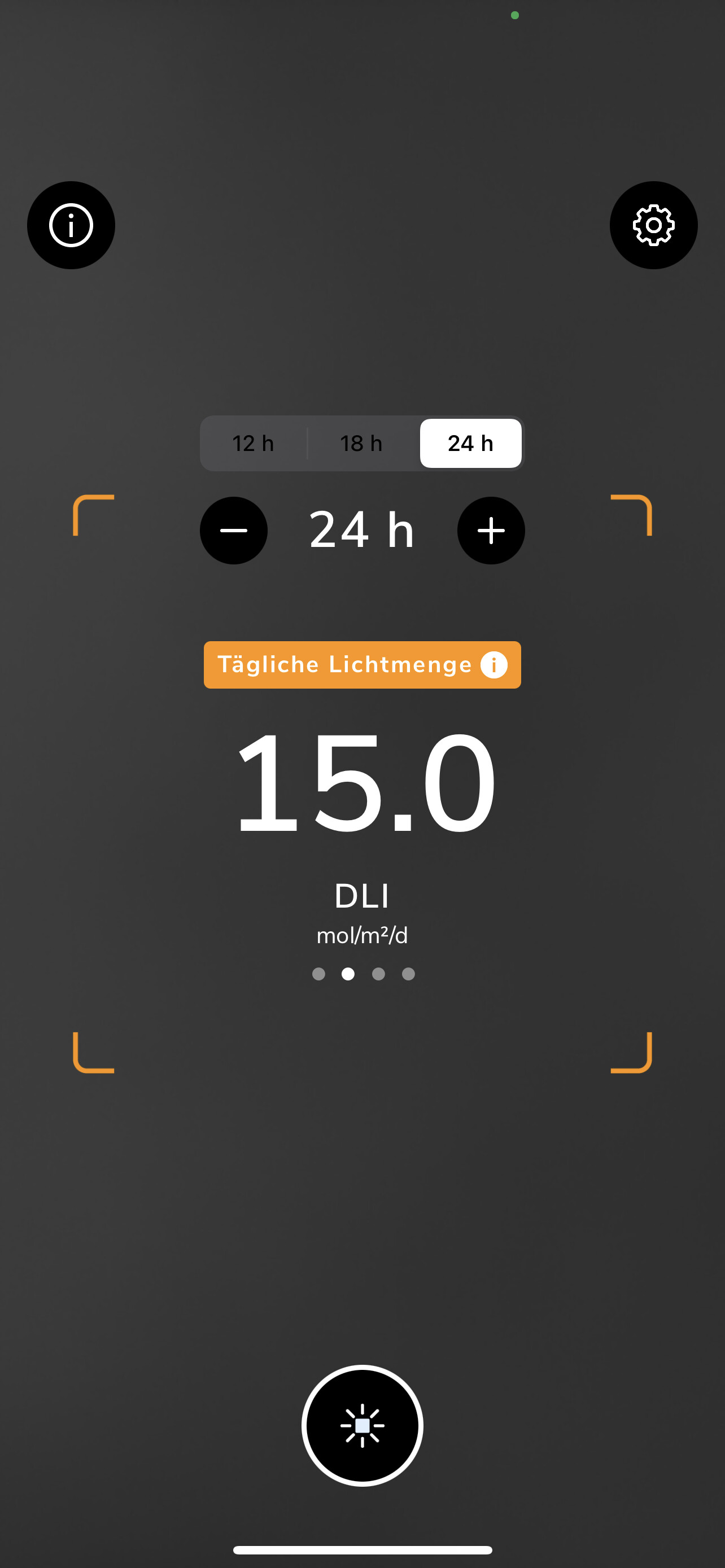Decrease hours with the minus button
Screen dimensions: 725x1568
tap(234, 531)
